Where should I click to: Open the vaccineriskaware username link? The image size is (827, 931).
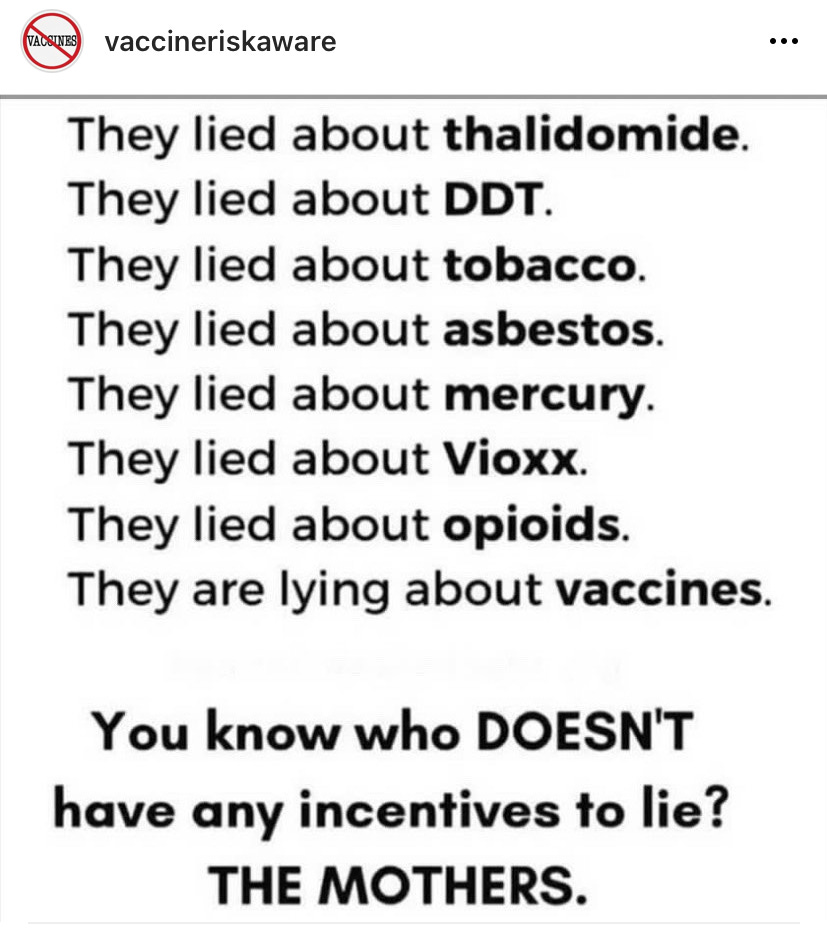point(220,42)
